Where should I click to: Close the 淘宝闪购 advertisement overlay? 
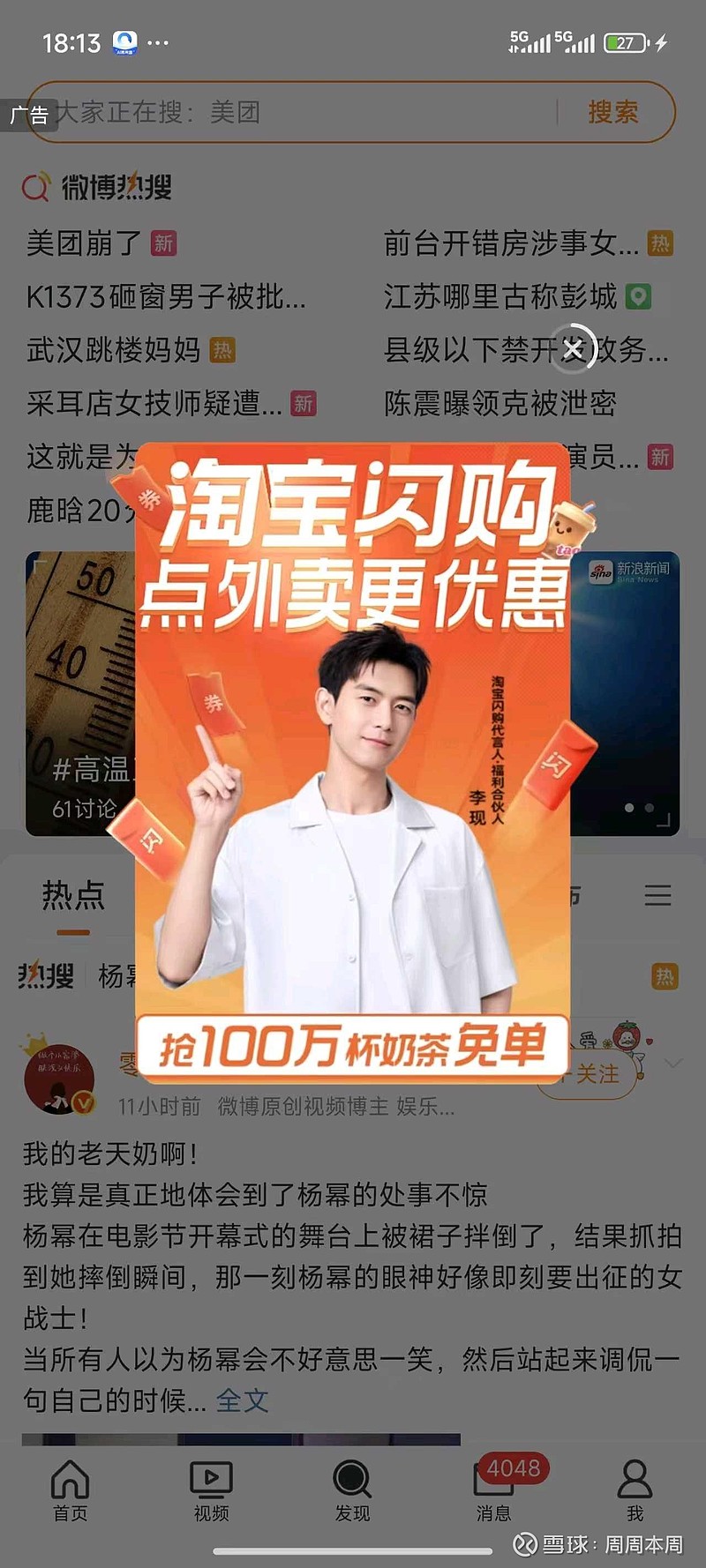574,349
